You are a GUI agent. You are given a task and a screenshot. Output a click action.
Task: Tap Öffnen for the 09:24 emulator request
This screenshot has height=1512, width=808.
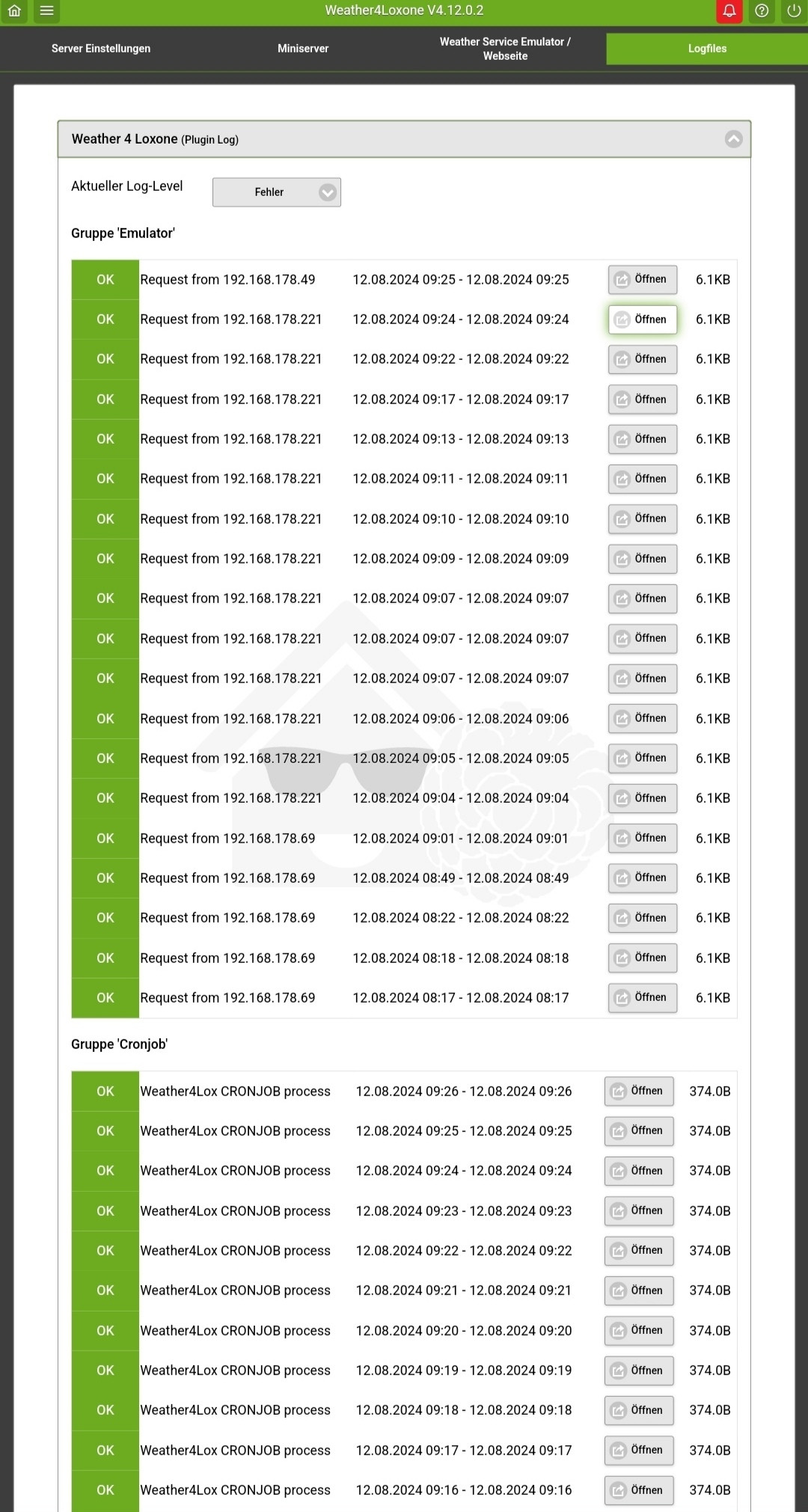pos(642,319)
